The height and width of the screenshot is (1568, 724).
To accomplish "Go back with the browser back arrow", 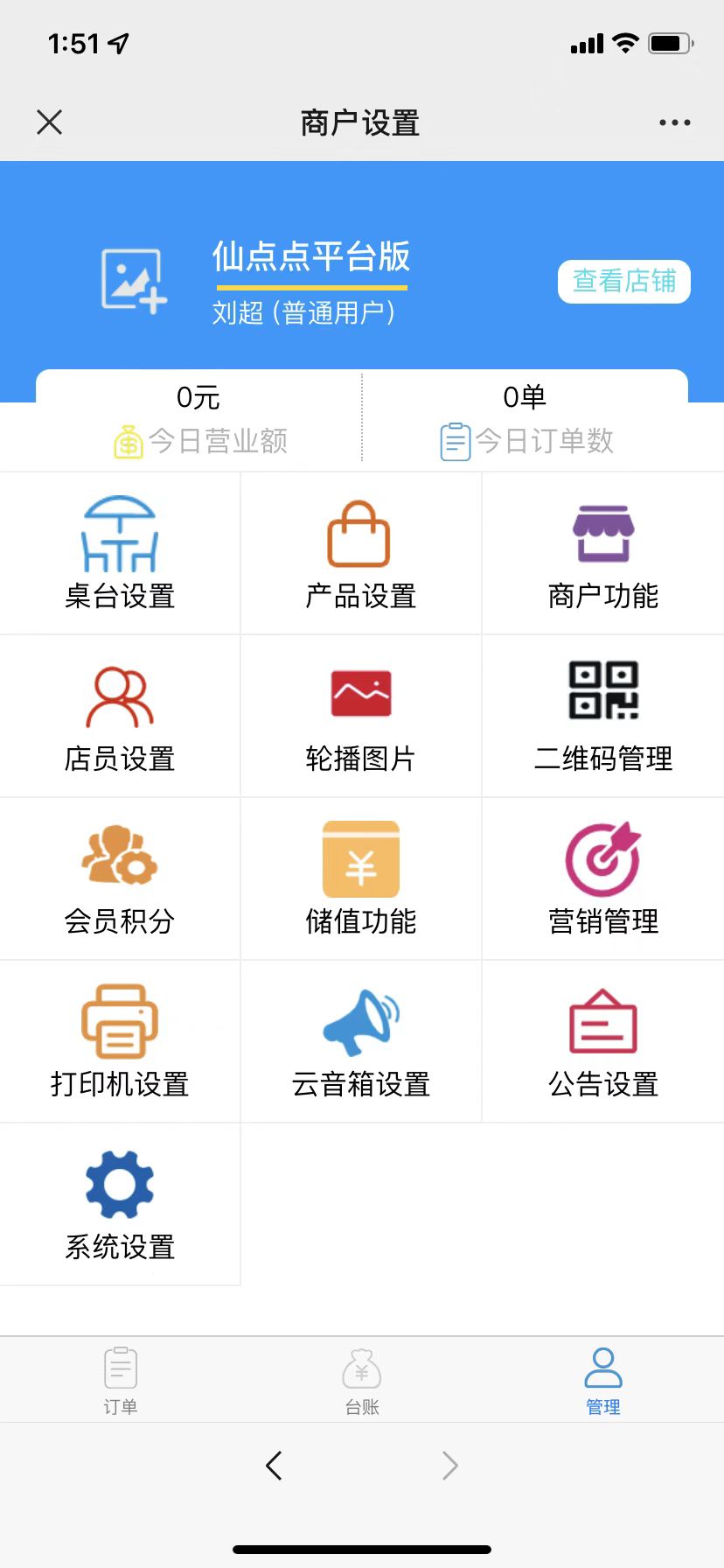I will (x=274, y=1466).
